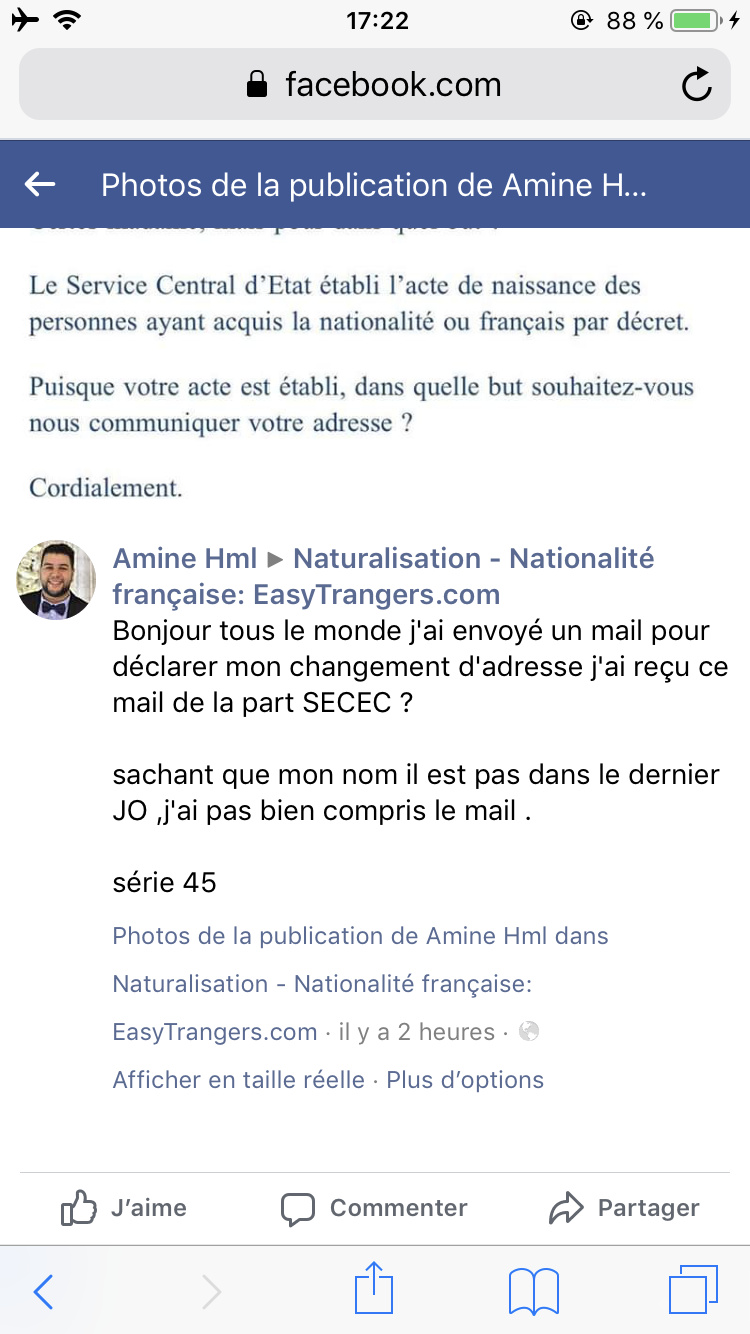Open the Amine Hml profile link
The image size is (750, 1334).
pos(185,558)
